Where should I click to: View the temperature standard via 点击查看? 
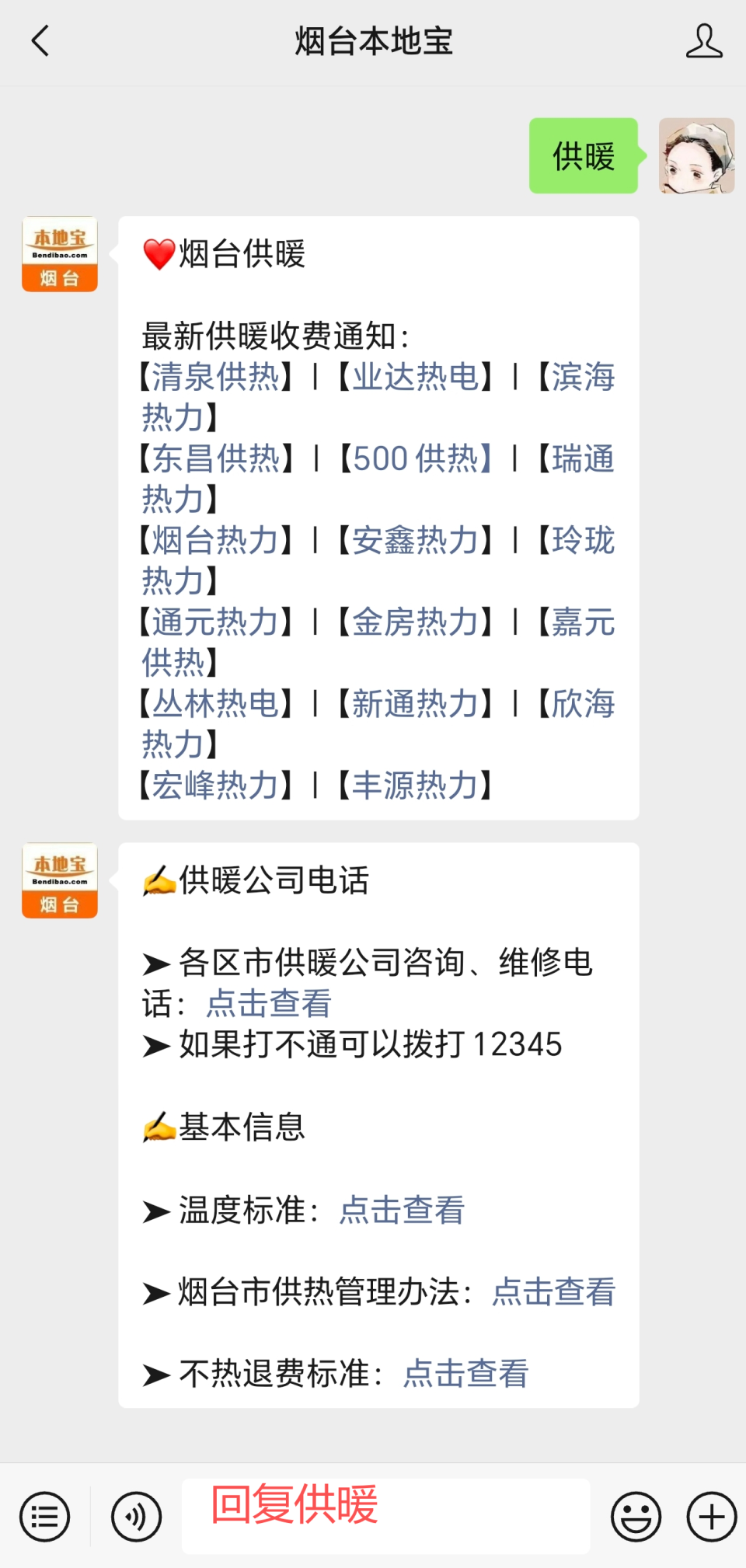399,1210
